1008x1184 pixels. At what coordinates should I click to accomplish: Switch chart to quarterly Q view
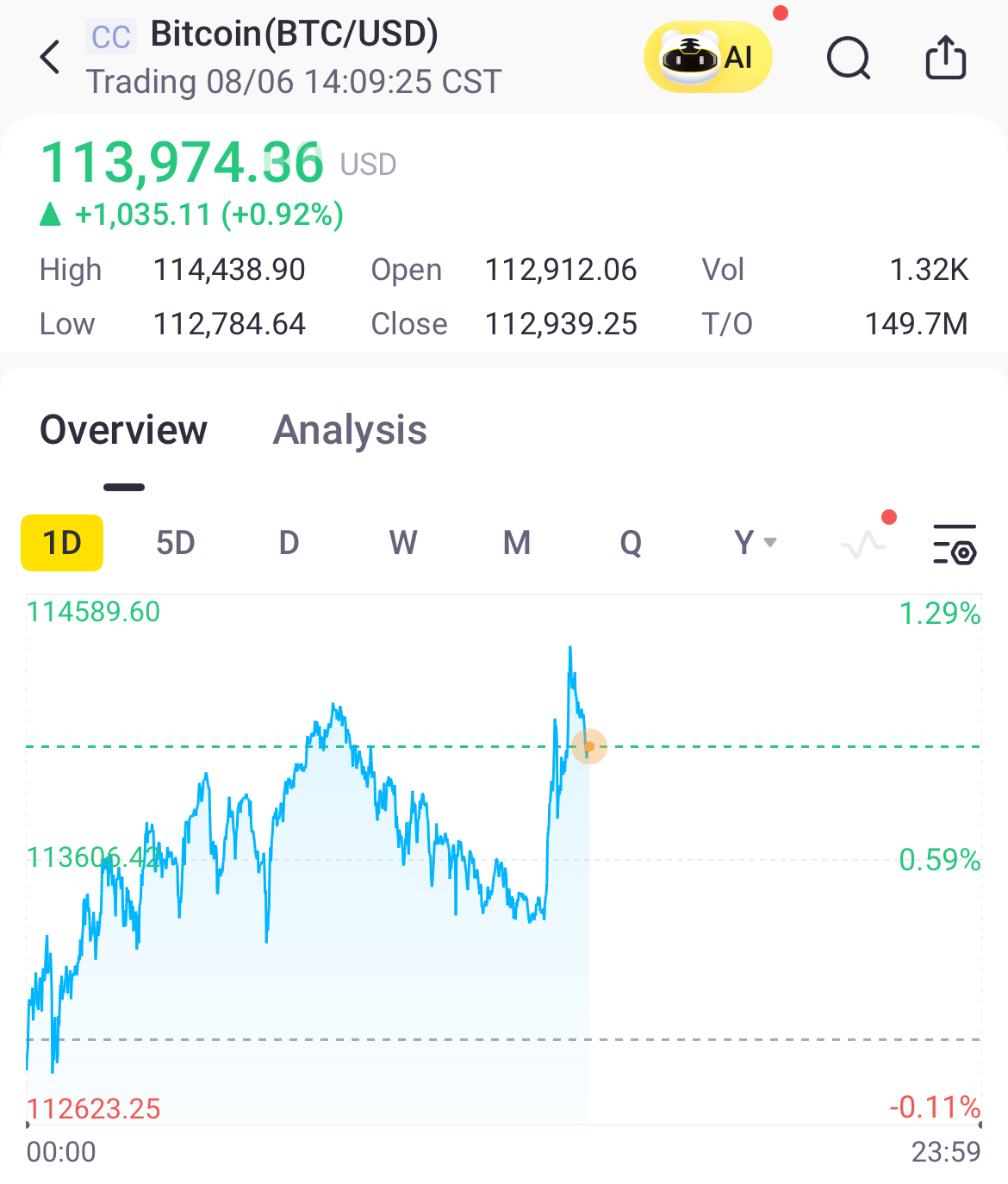631,543
